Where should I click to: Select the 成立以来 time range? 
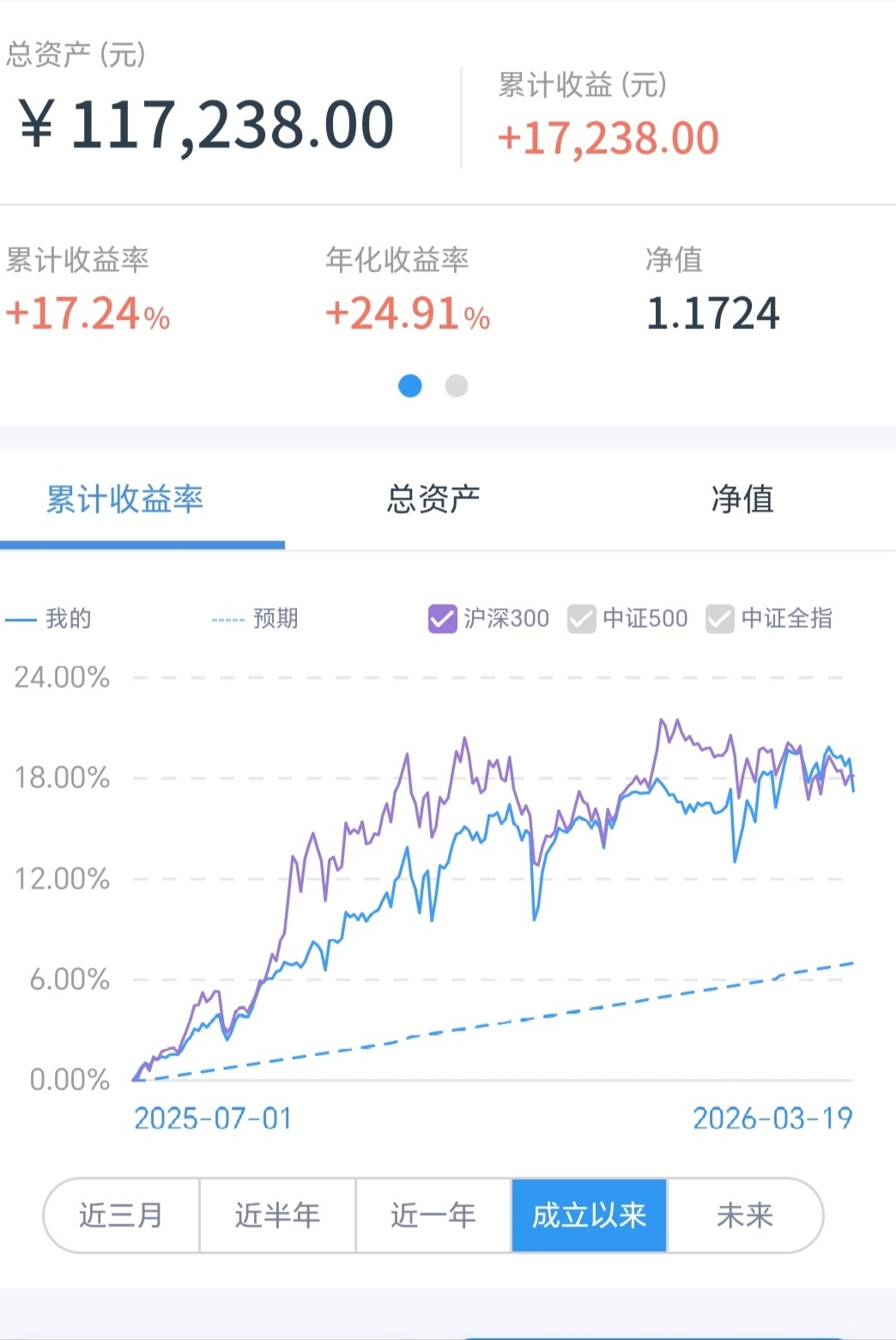click(x=589, y=1215)
